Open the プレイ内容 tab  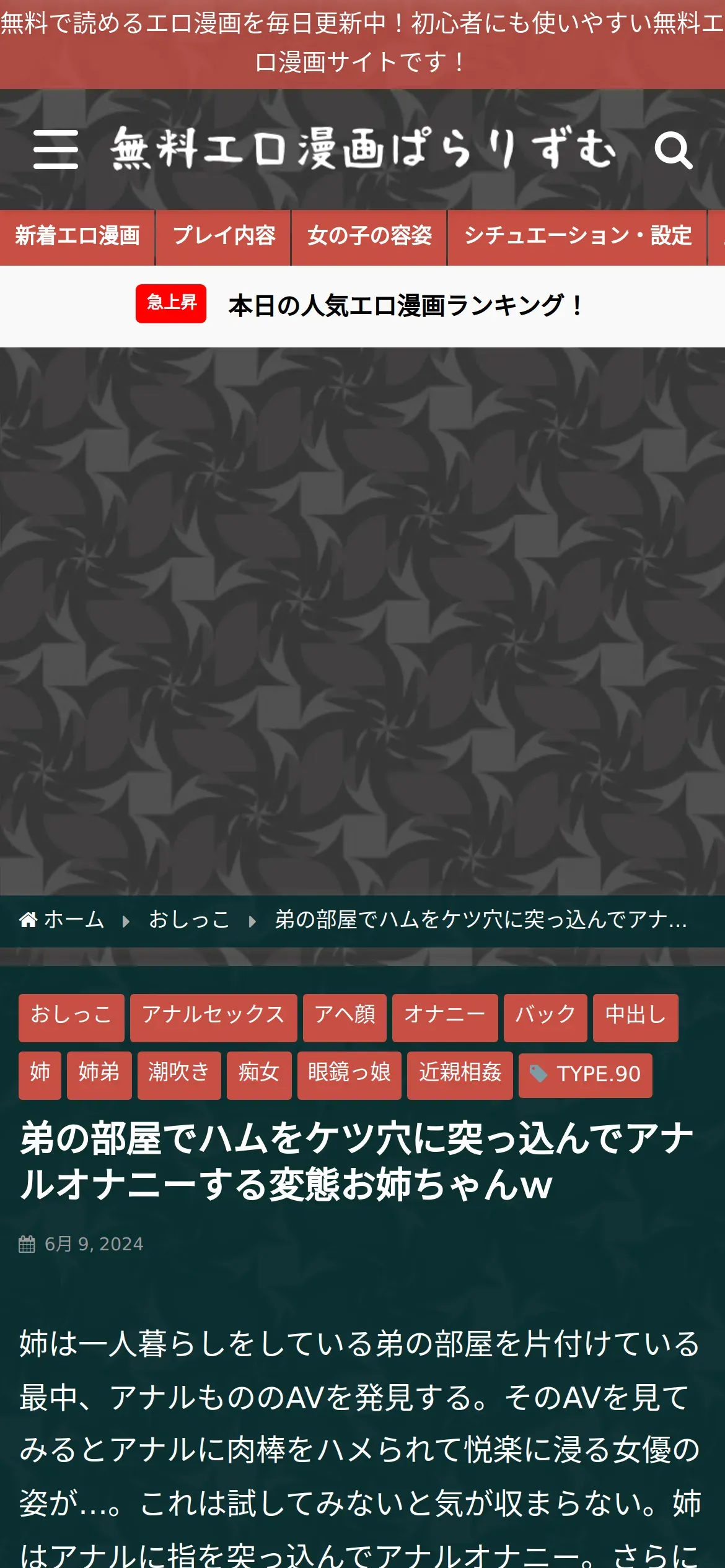[x=224, y=237]
